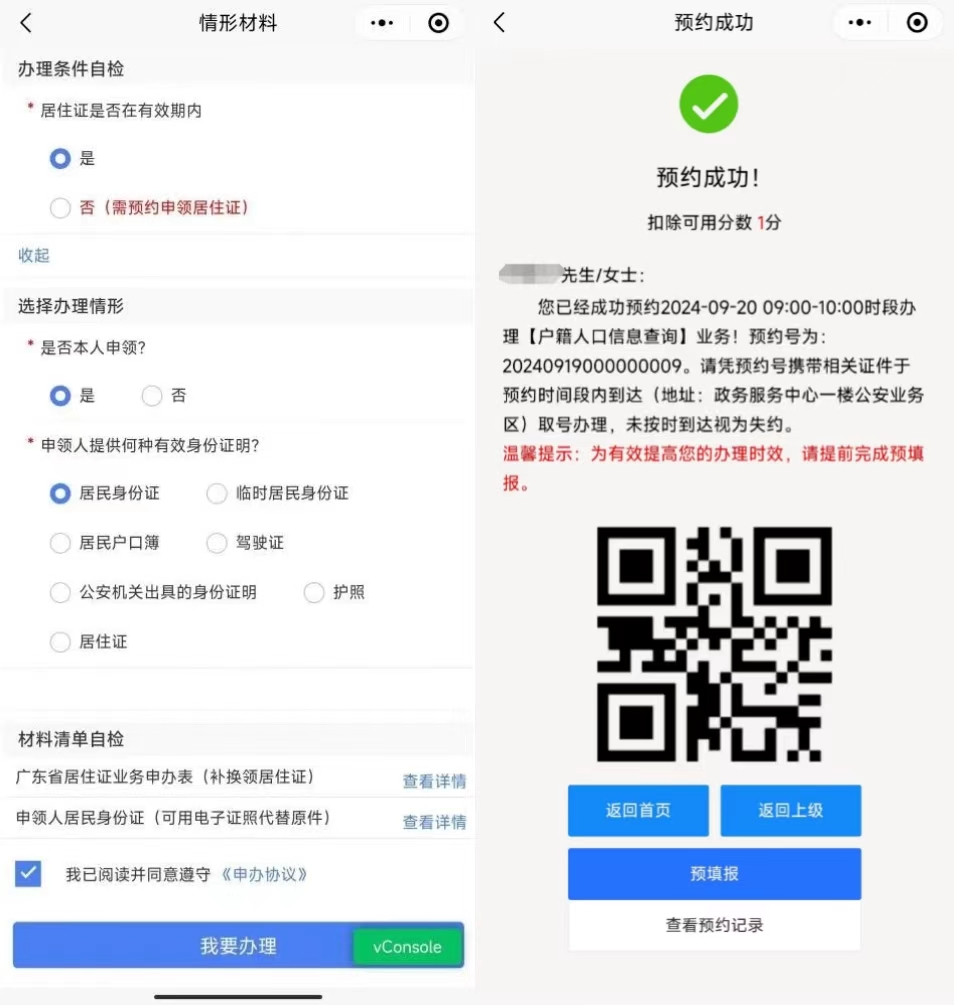
Task: Collapse the section via 收起
Action: [x=34, y=255]
